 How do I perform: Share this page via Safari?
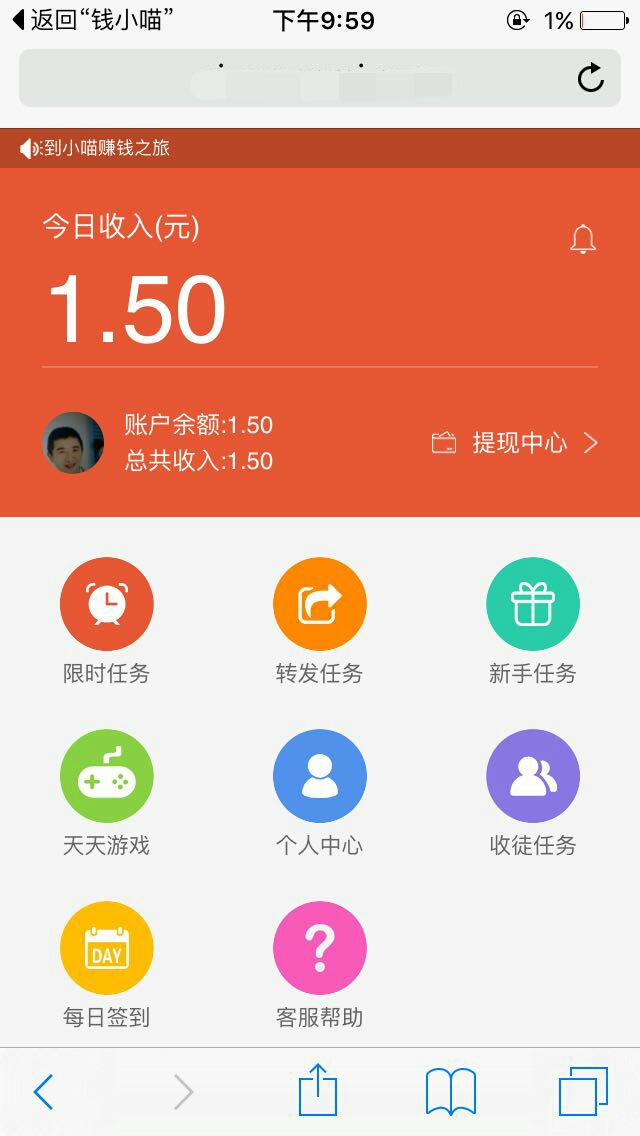click(x=318, y=1089)
